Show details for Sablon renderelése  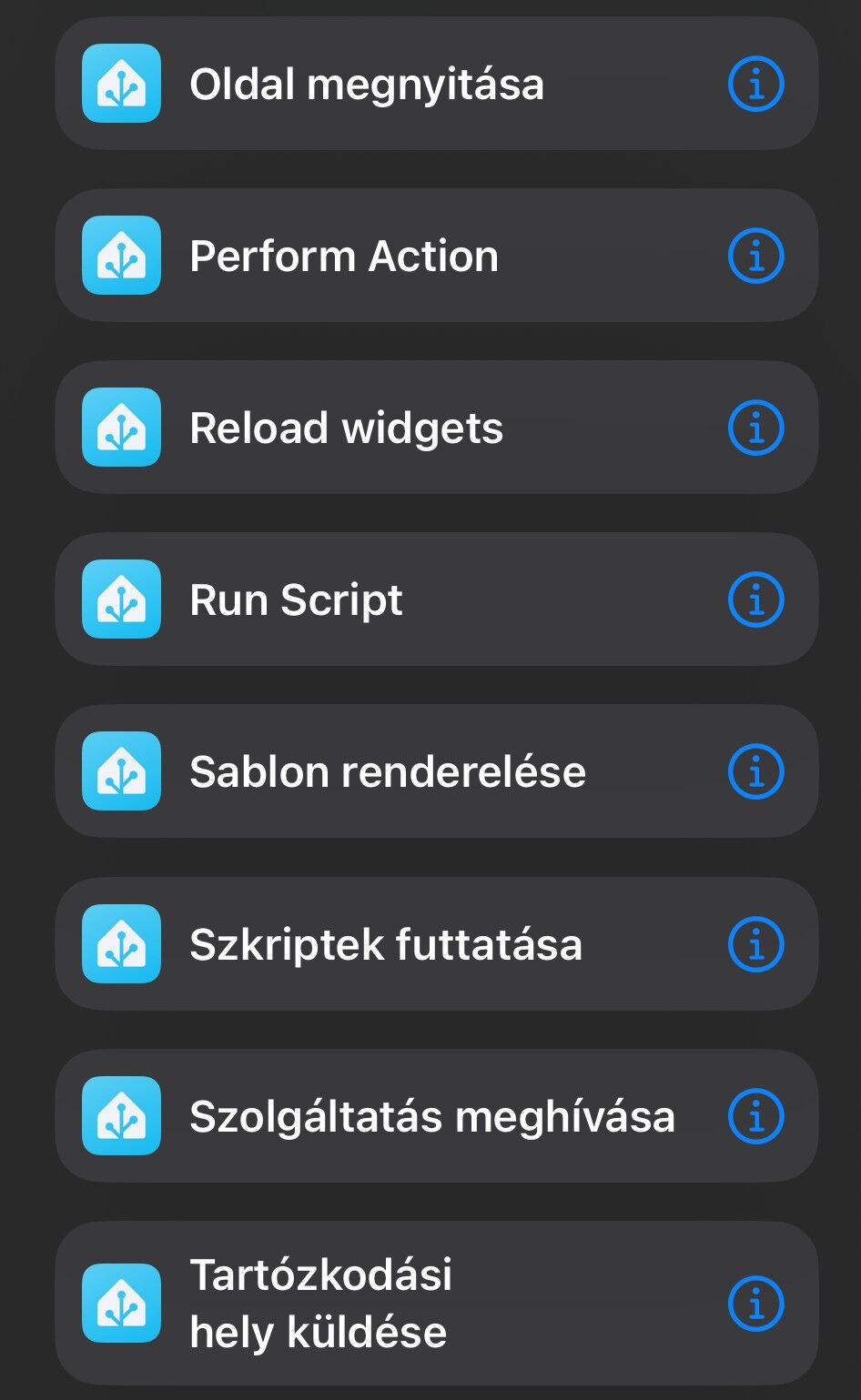(x=755, y=772)
